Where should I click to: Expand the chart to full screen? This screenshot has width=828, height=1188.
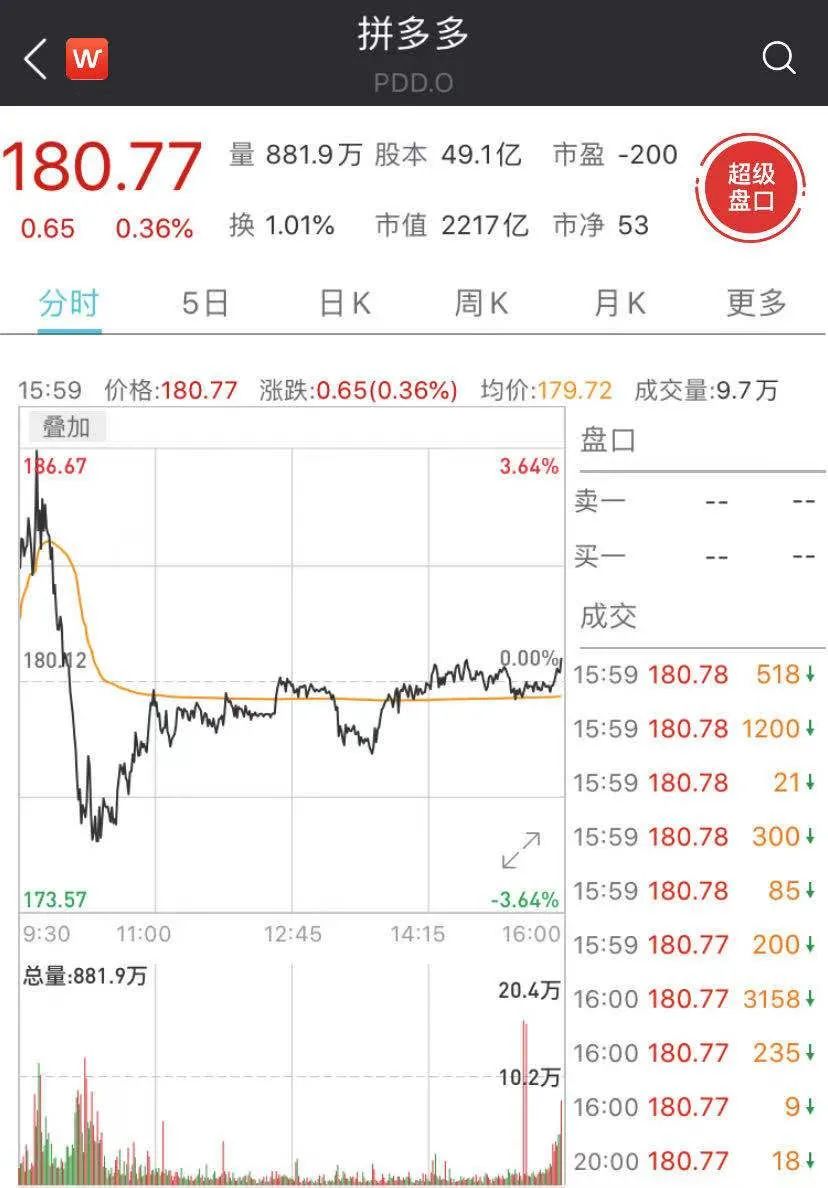[521, 850]
